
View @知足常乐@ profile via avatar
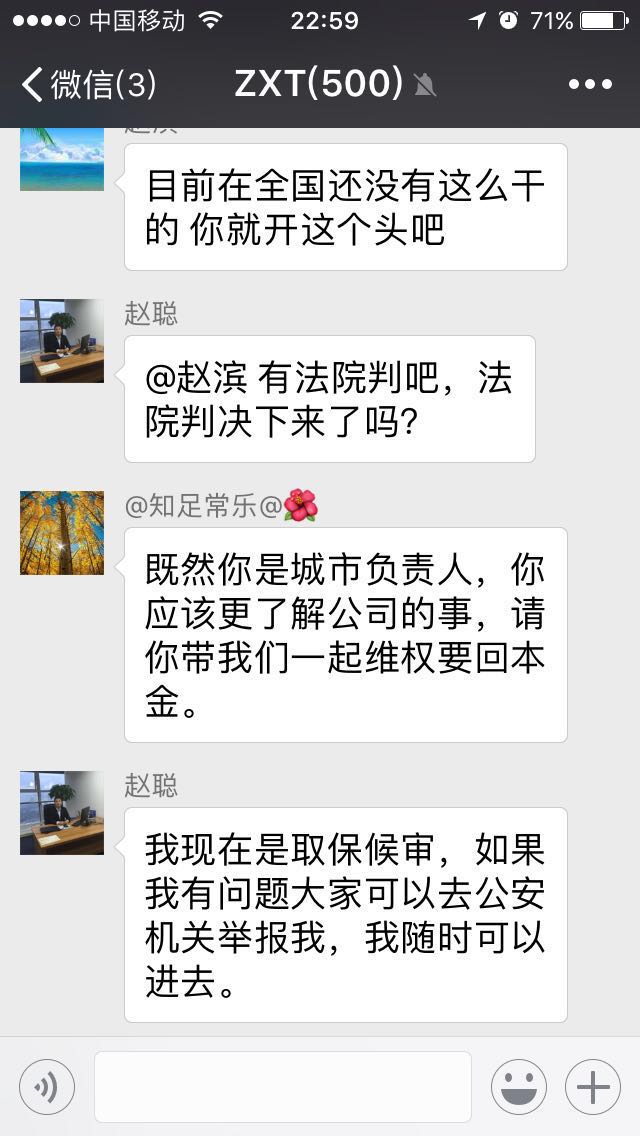[x=62, y=533]
